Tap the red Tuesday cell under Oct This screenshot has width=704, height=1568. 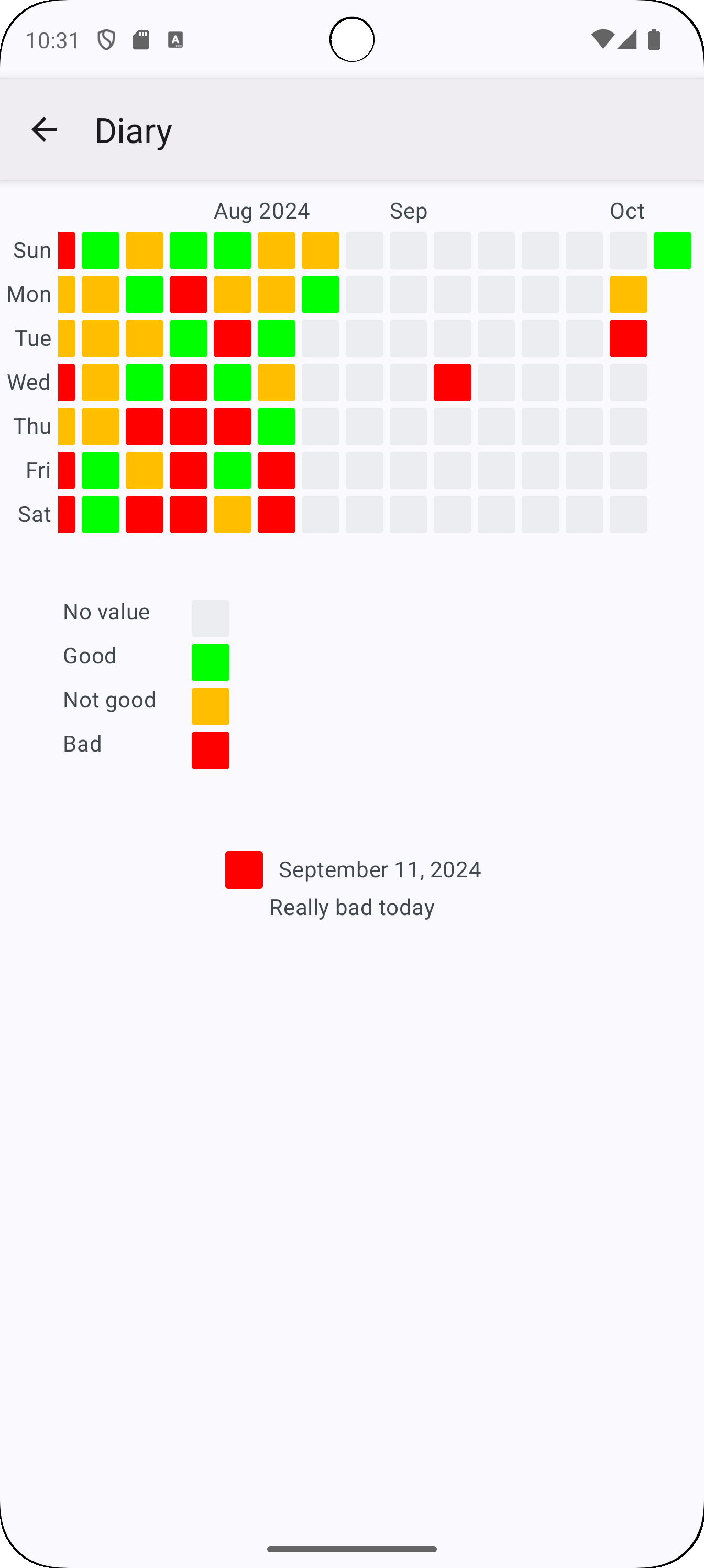click(x=629, y=339)
